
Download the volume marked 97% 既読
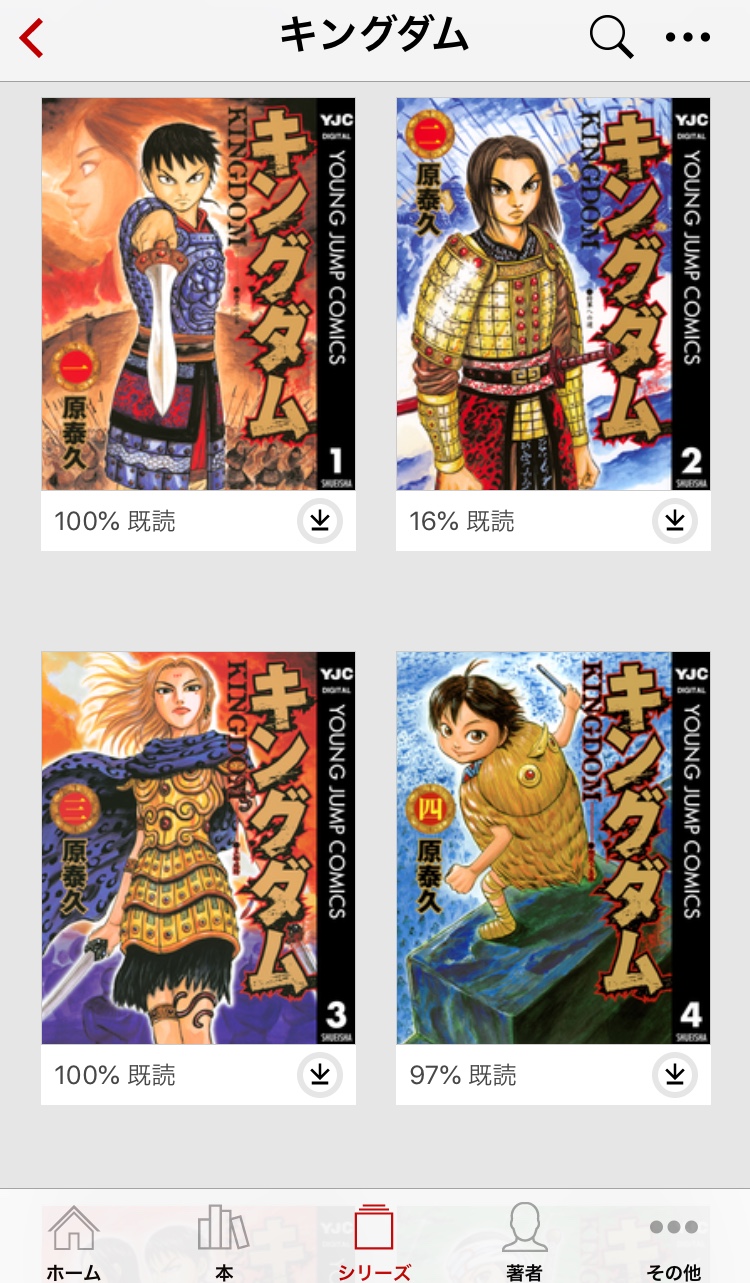[x=675, y=1075]
